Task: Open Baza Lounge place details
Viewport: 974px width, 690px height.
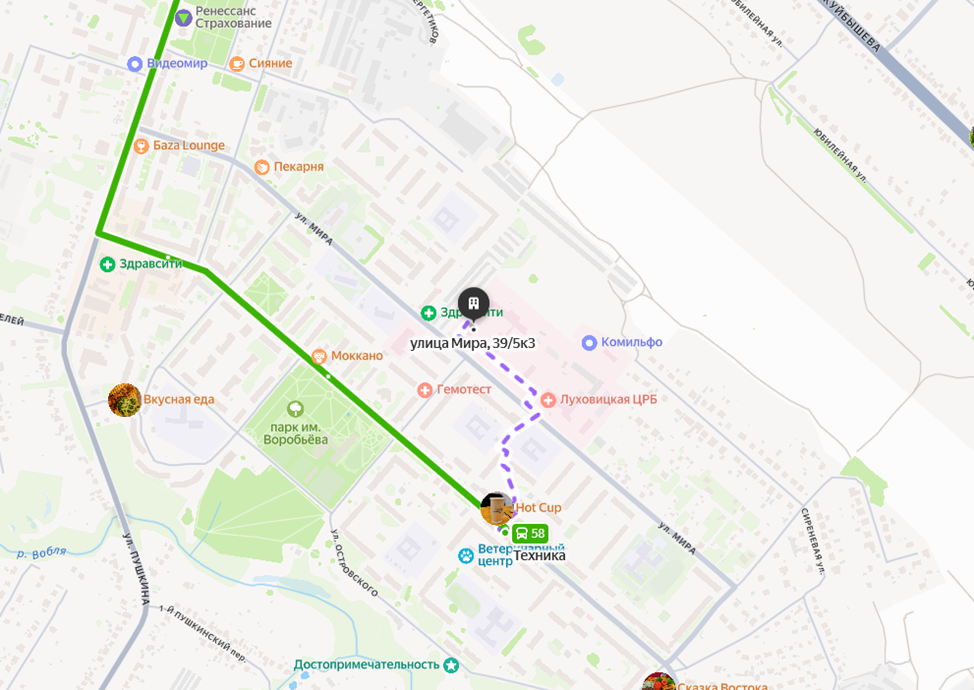Action: tap(141, 146)
